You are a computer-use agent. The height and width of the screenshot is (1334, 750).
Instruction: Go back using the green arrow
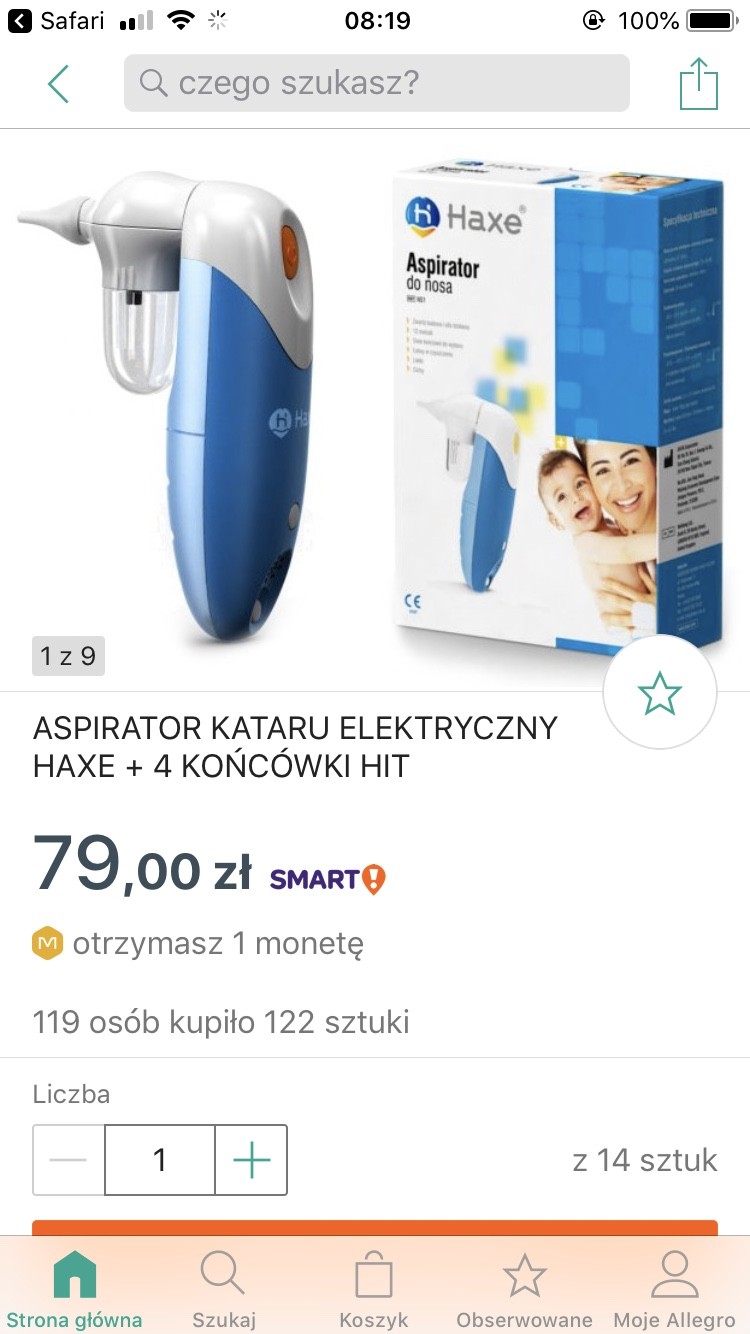pos(59,84)
